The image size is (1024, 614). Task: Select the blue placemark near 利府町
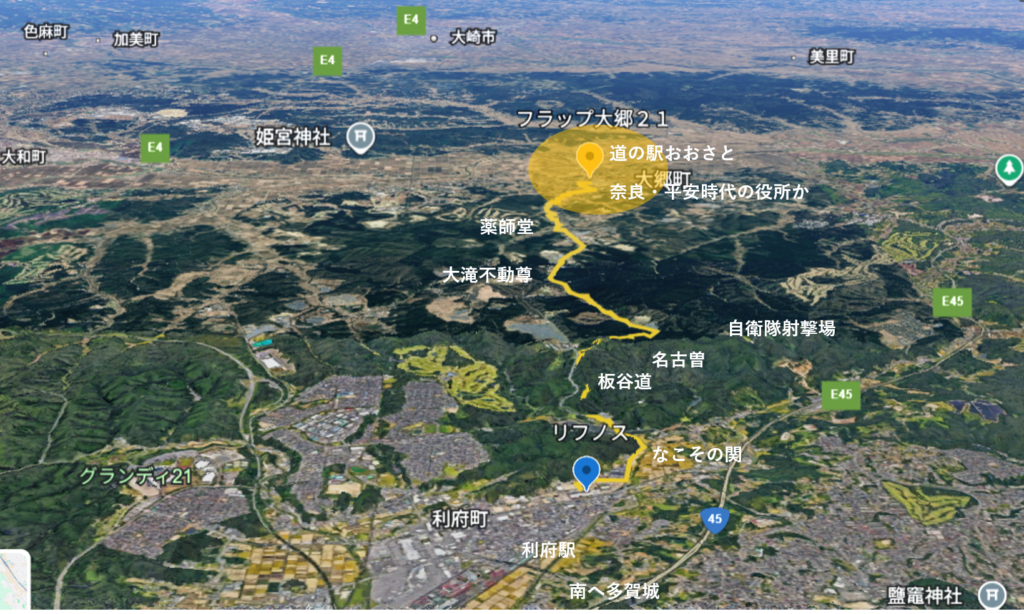pyautogui.click(x=587, y=471)
